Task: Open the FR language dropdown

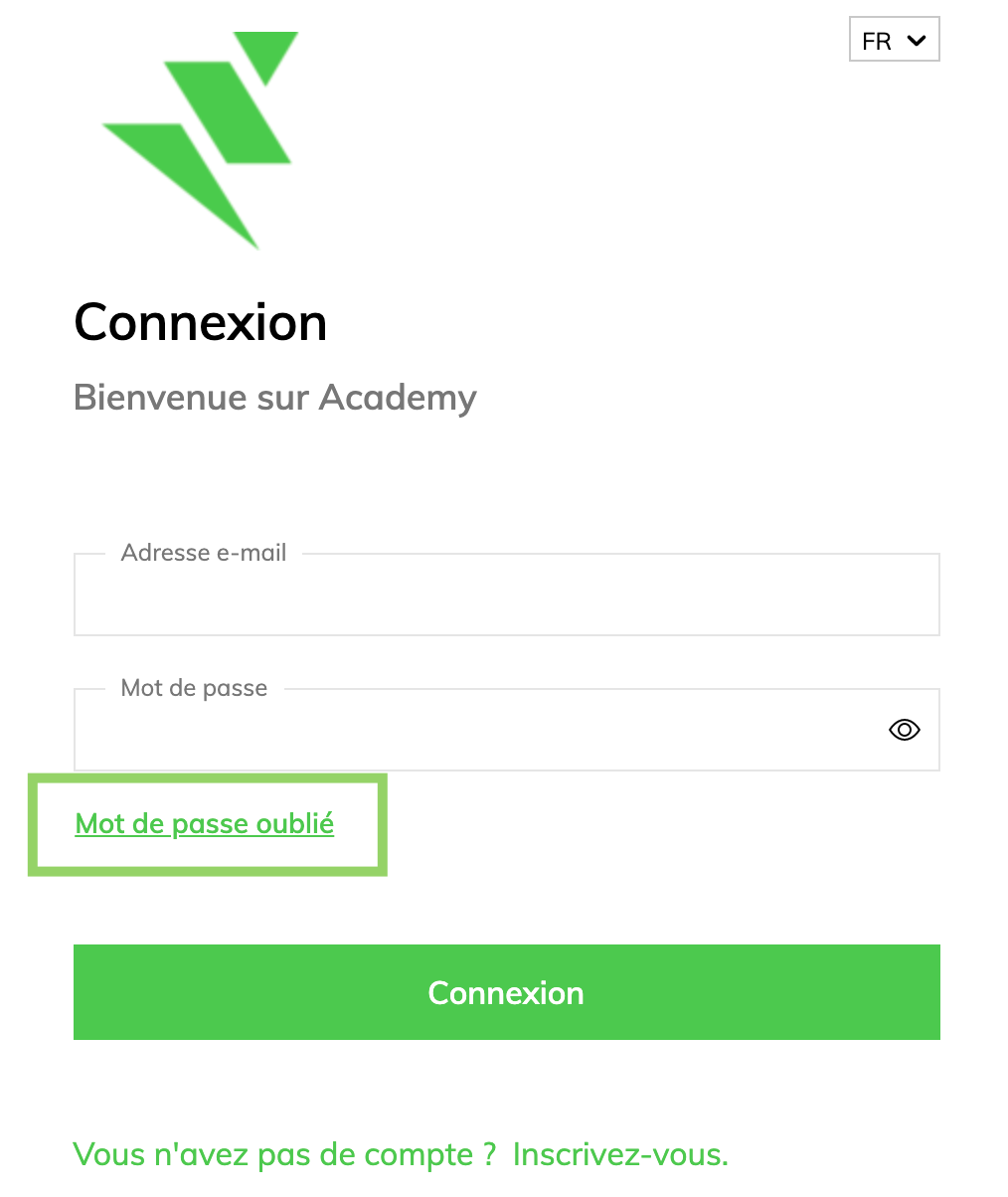Action: (x=894, y=41)
